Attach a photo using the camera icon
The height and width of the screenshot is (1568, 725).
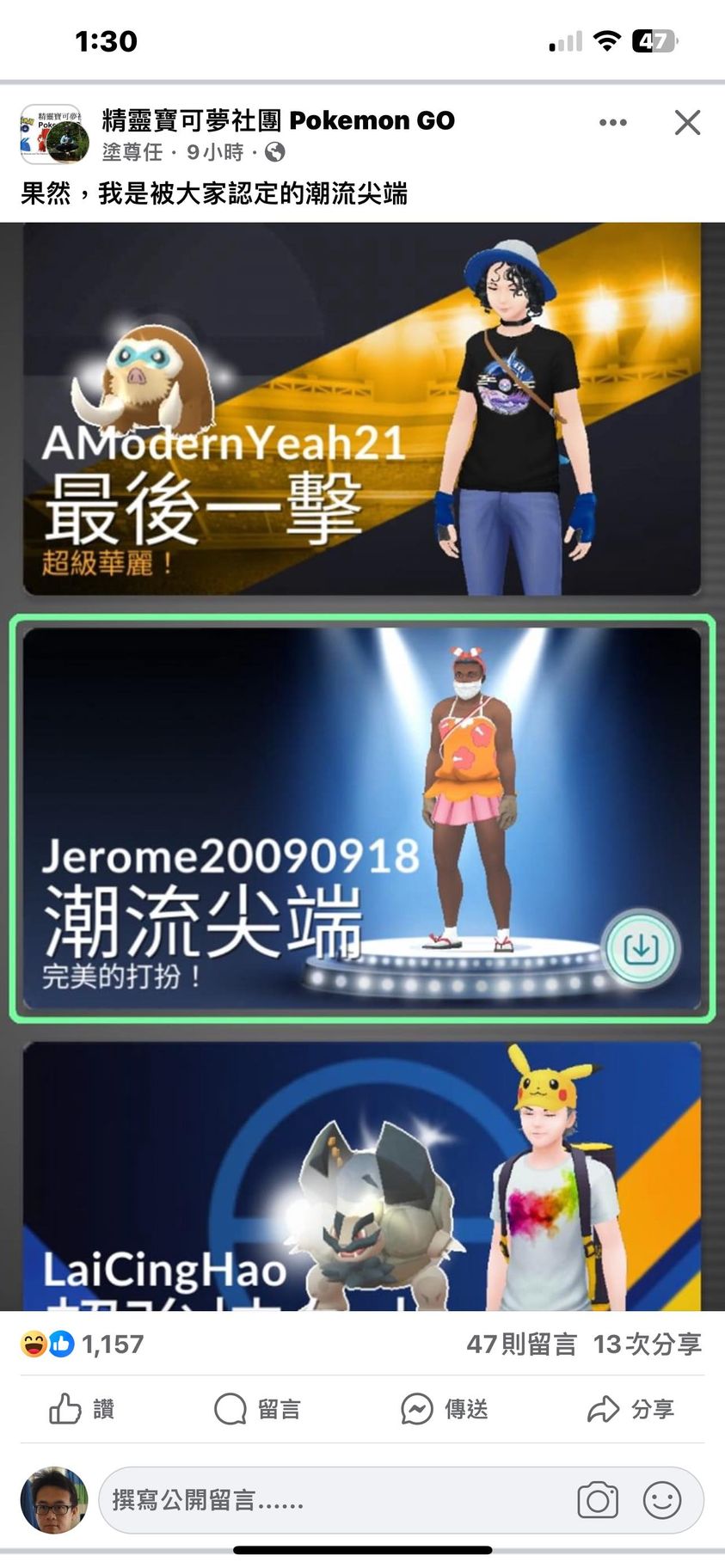pyautogui.click(x=598, y=1500)
